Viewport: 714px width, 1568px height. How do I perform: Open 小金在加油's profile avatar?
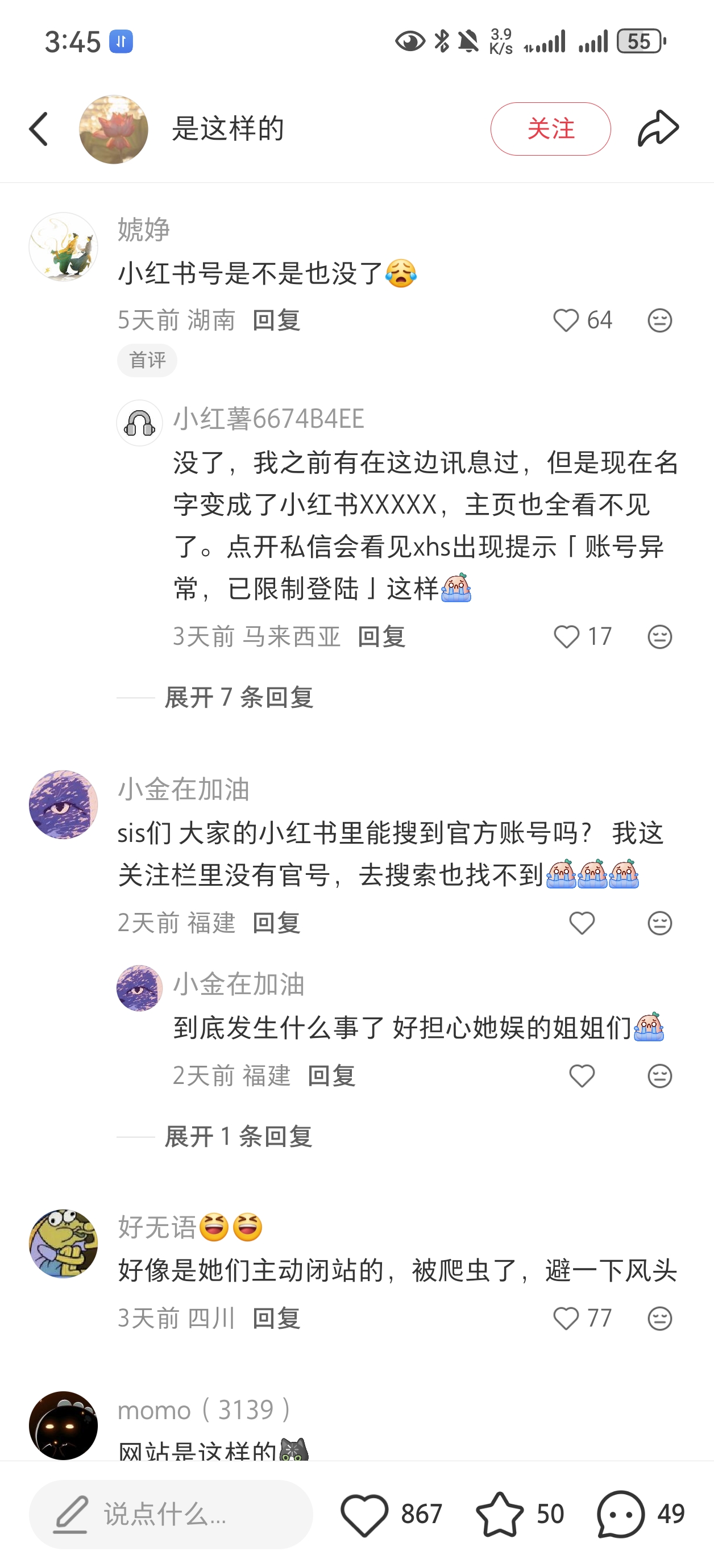[x=63, y=804]
